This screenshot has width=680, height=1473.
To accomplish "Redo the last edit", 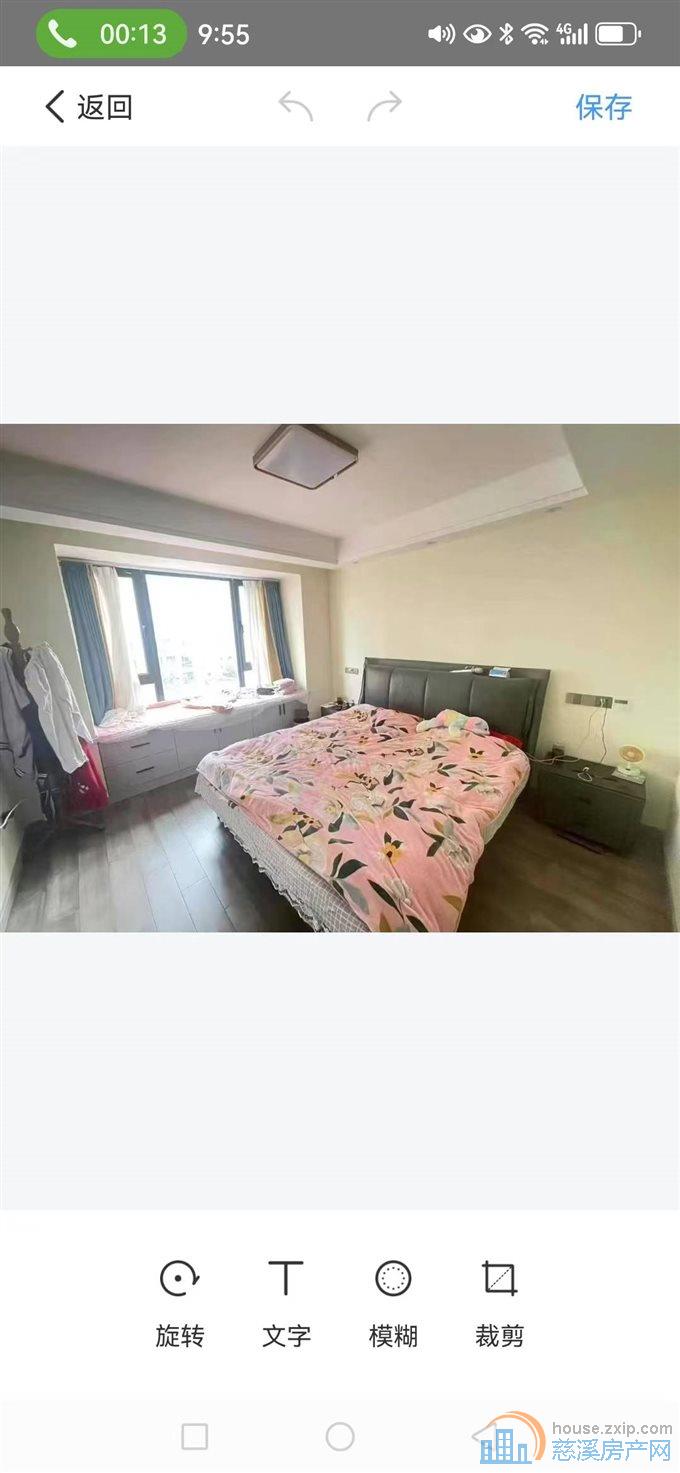I will pyautogui.click(x=384, y=106).
